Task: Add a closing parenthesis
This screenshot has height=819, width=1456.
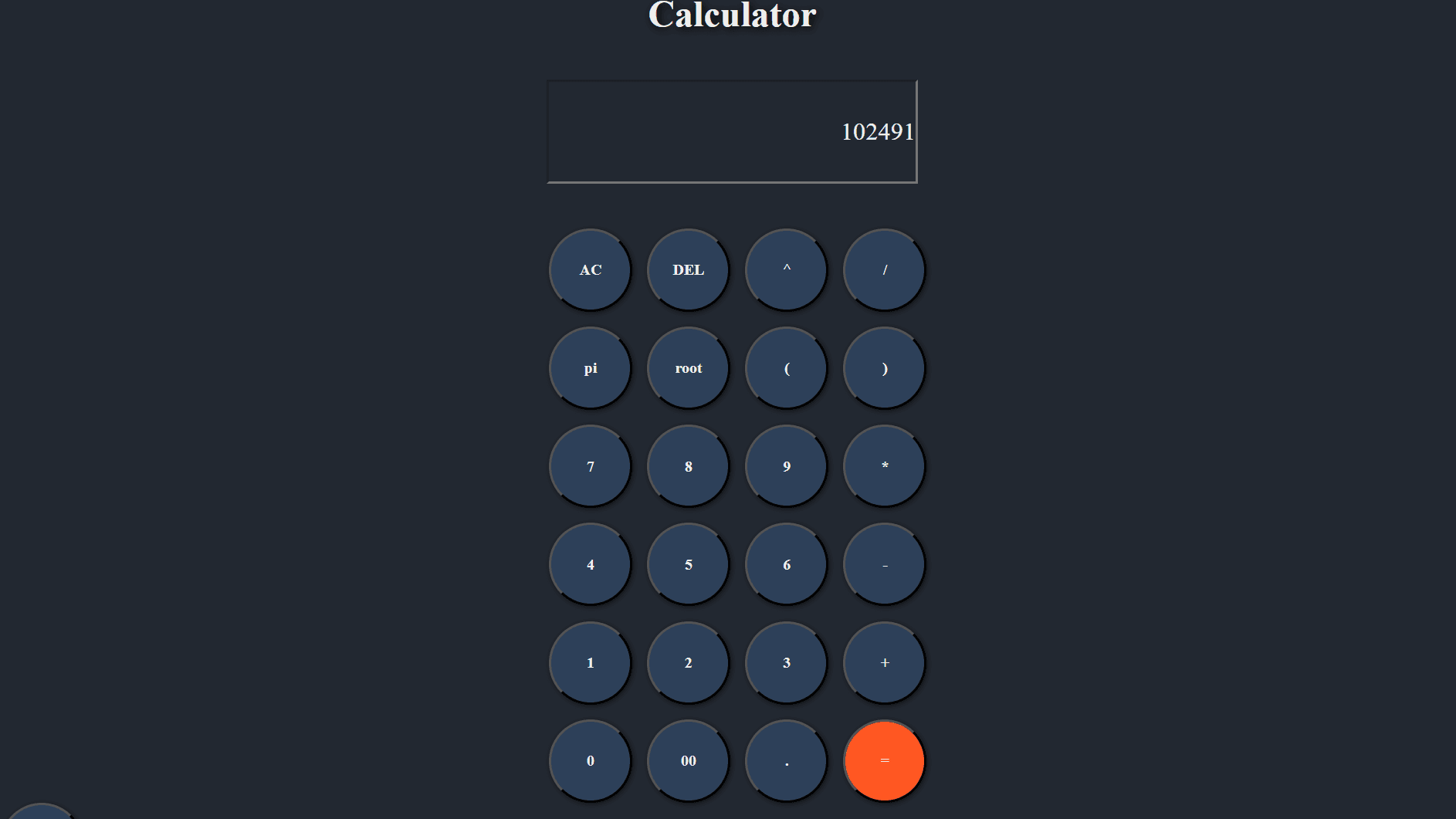Action: 884,367
